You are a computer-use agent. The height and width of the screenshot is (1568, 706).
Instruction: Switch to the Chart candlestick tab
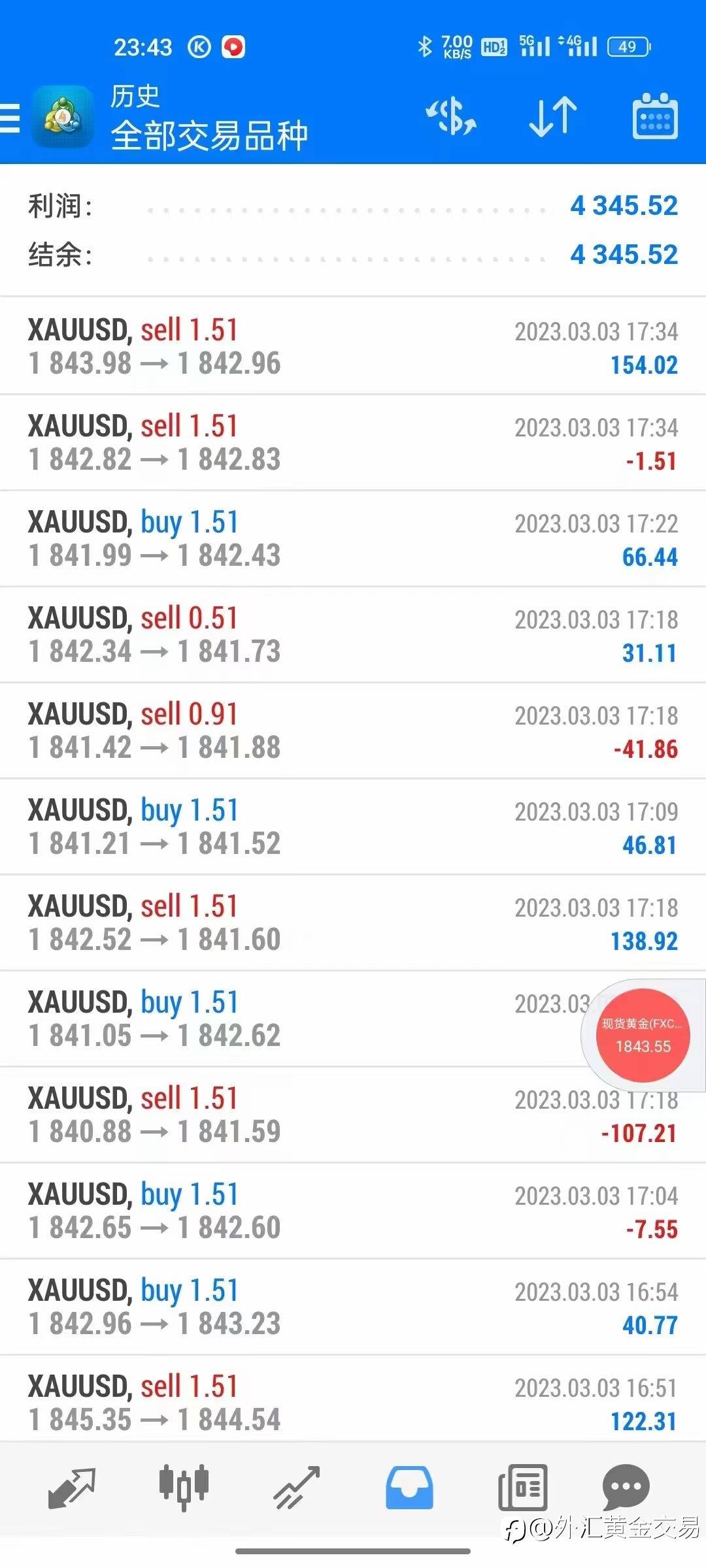[x=184, y=1488]
